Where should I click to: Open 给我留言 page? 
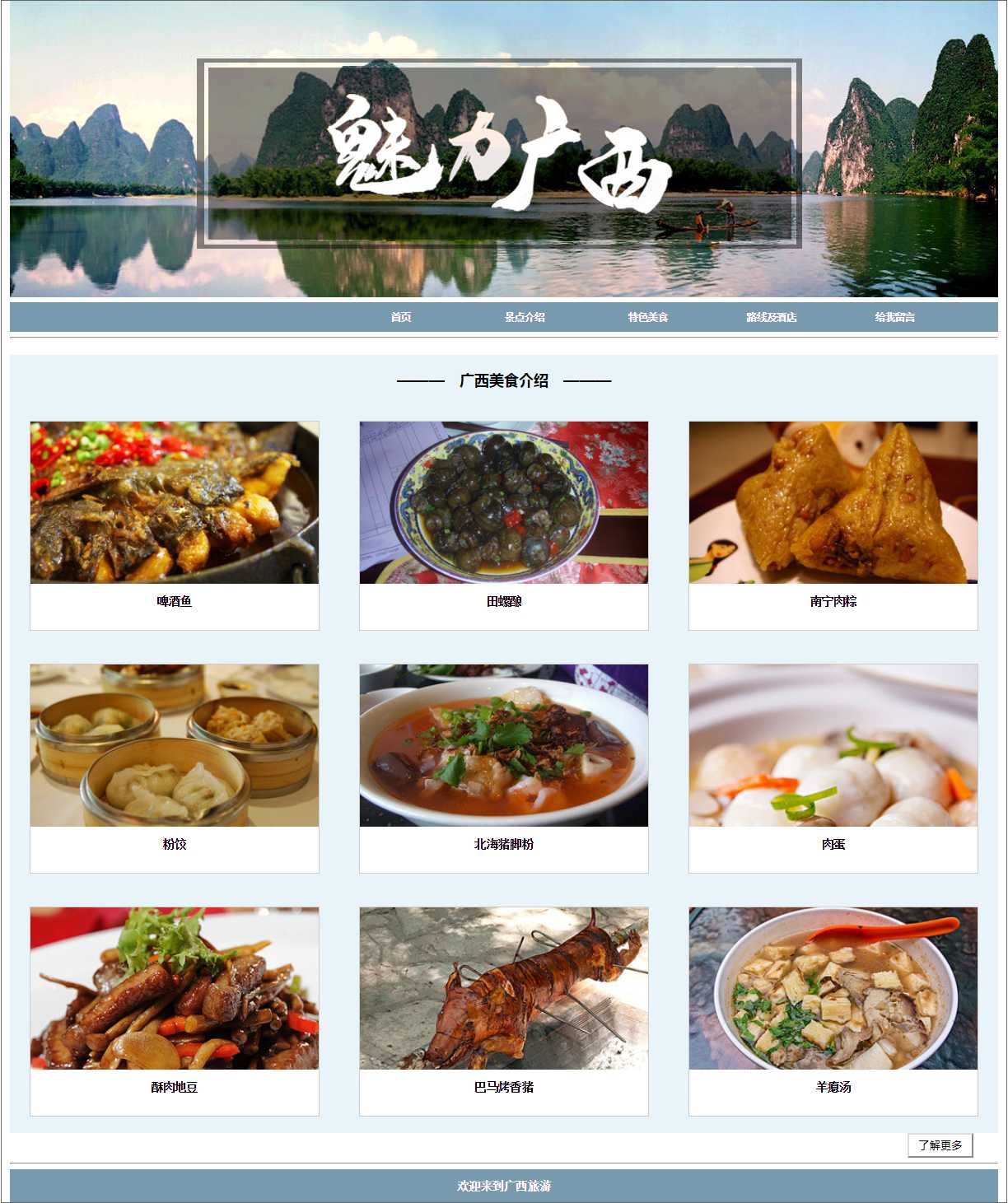click(x=895, y=317)
